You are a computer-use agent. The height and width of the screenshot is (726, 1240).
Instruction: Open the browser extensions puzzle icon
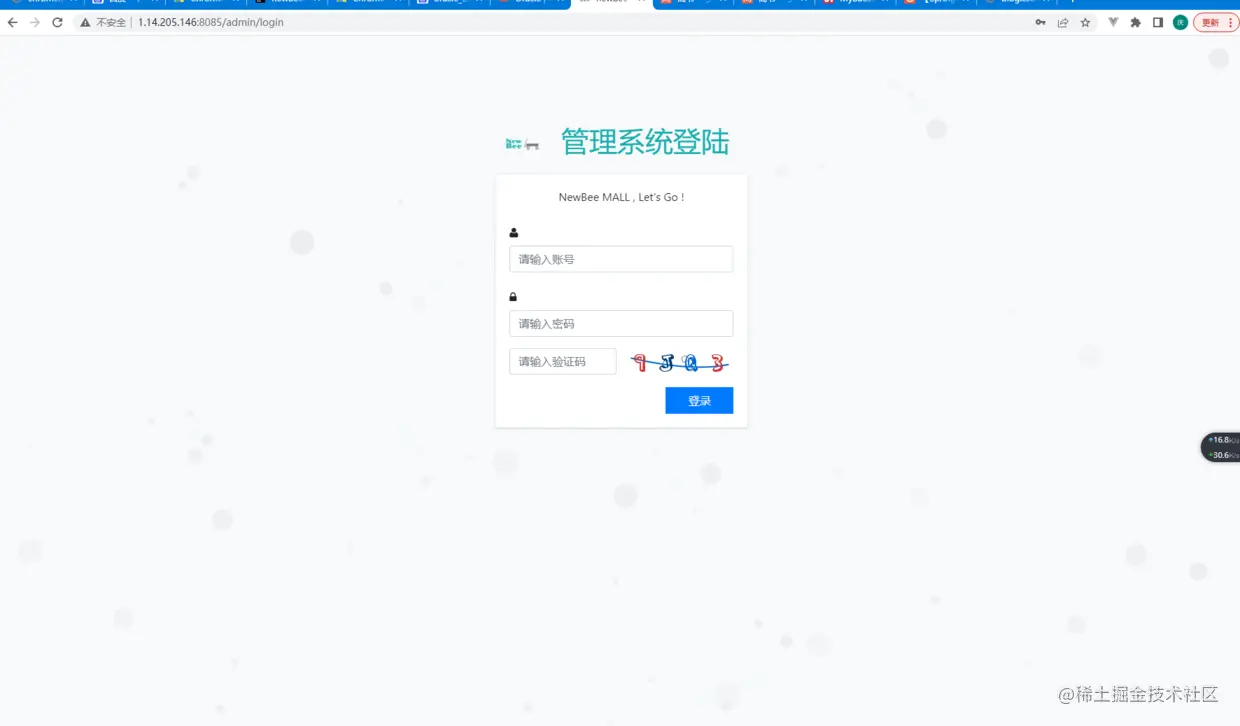click(x=1135, y=22)
